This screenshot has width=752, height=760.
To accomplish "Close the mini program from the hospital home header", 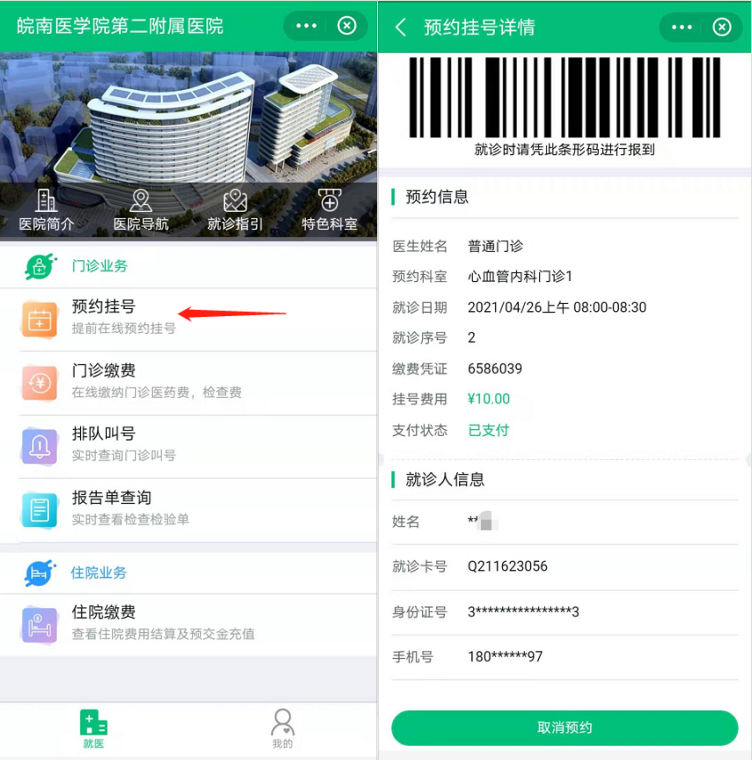I will pos(346,26).
